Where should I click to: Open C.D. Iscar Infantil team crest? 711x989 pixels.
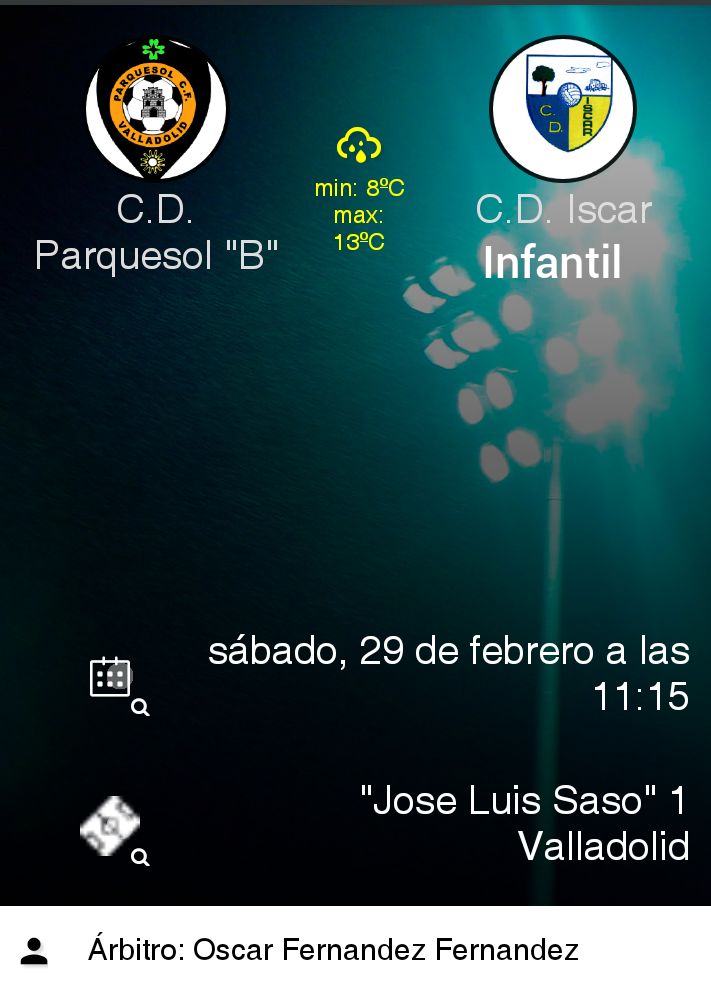point(563,108)
